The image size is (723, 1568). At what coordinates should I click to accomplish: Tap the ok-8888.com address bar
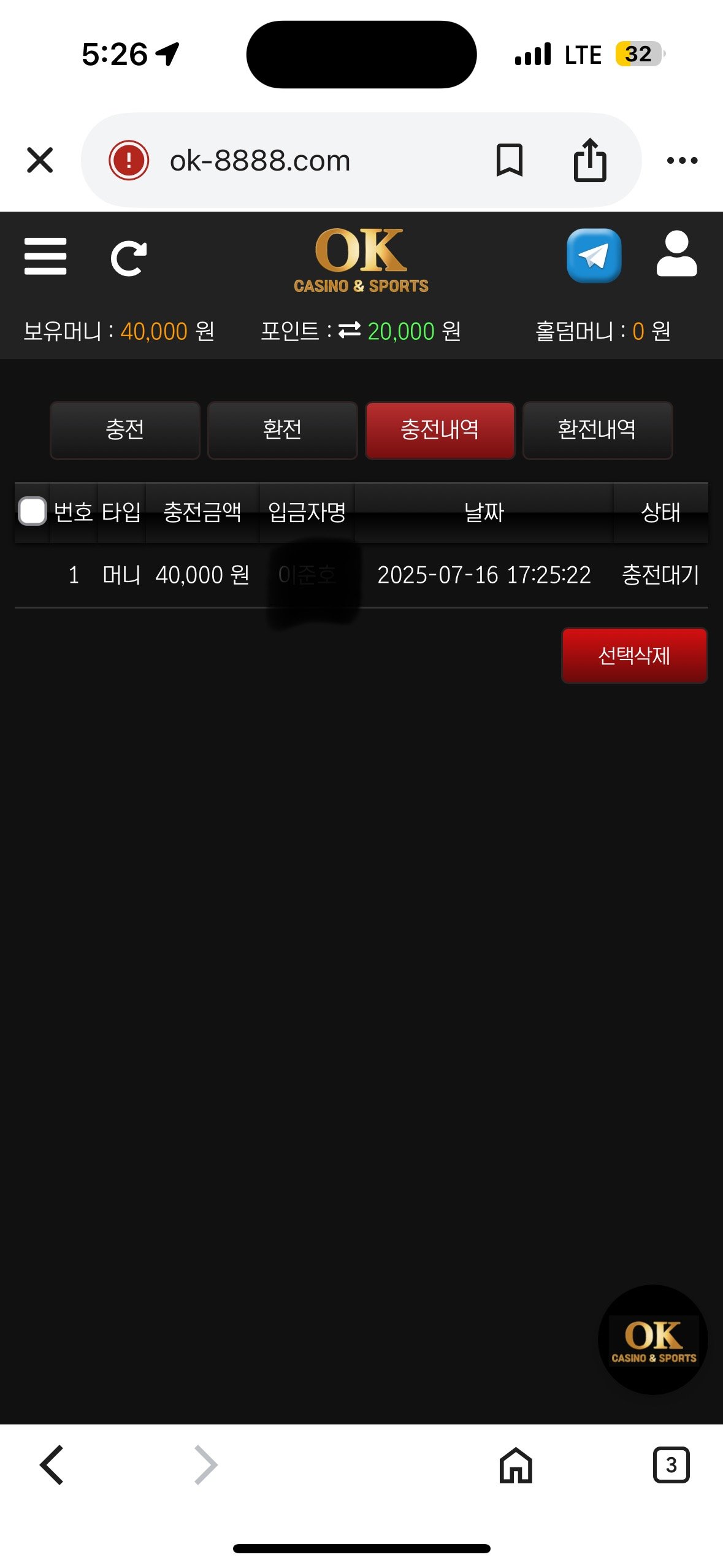(x=260, y=161)
